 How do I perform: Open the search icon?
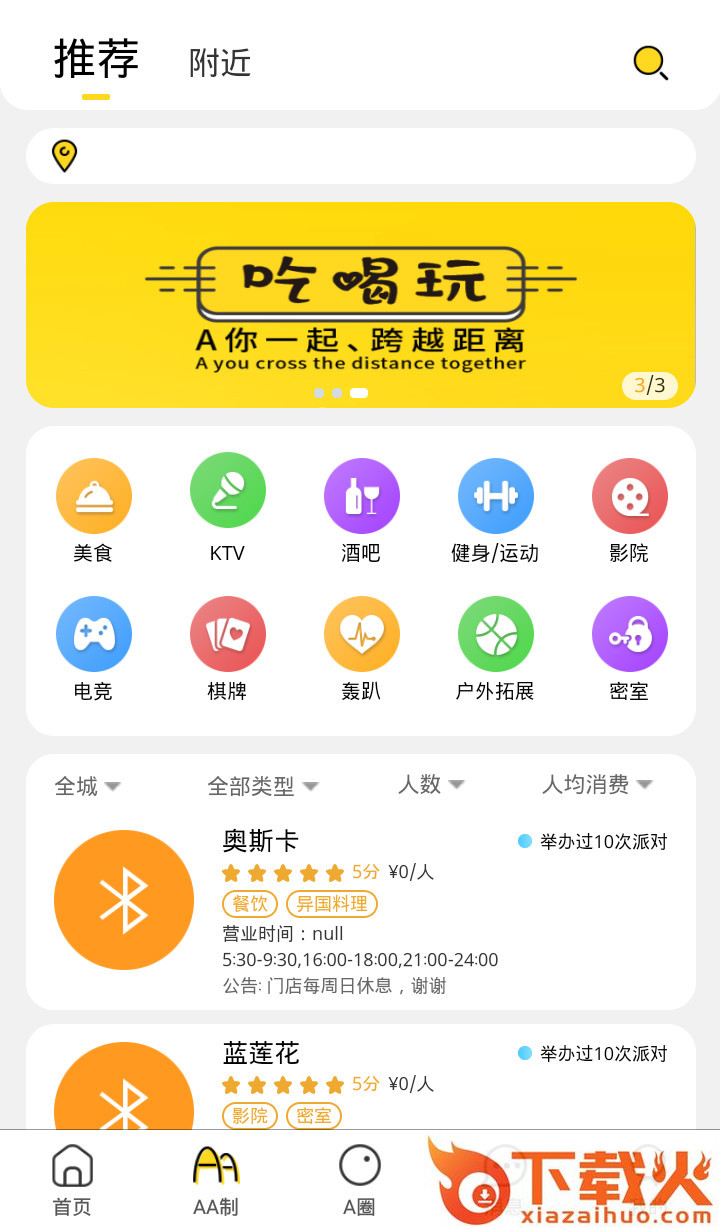[x=650, y=63]
